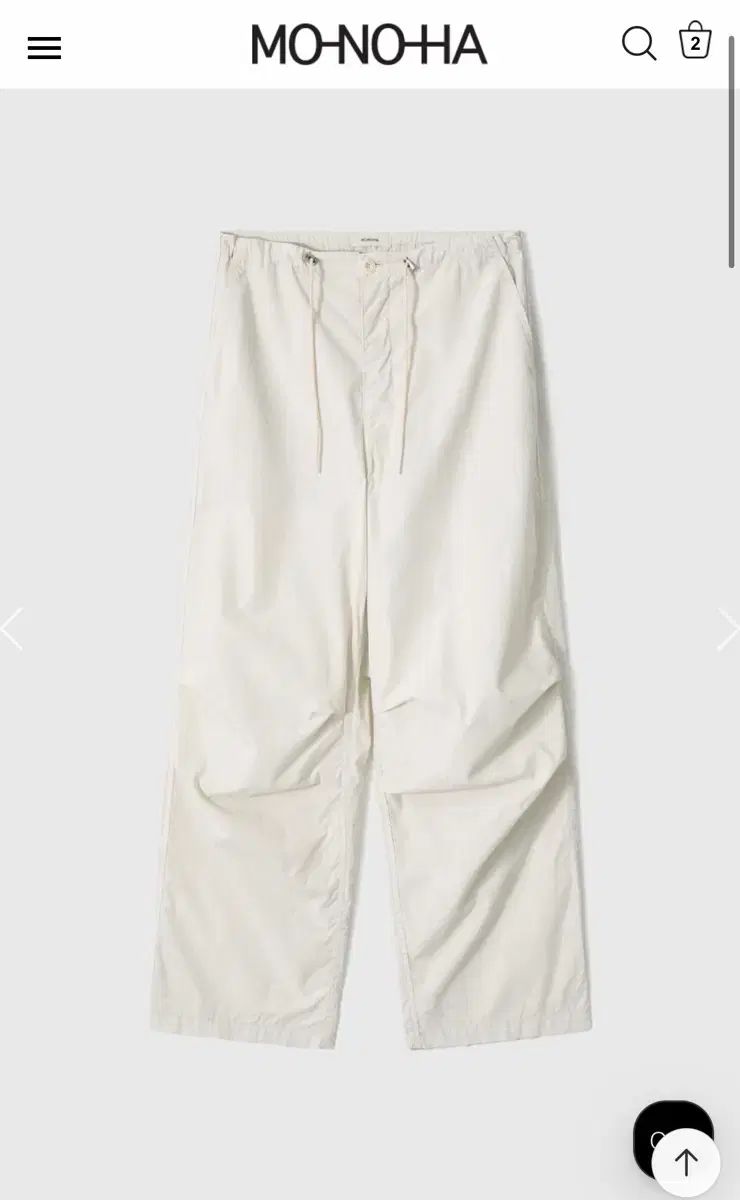Open the search icon
Screen dimensions: 740x1200
pyautogui.click(x=639, y=43)
